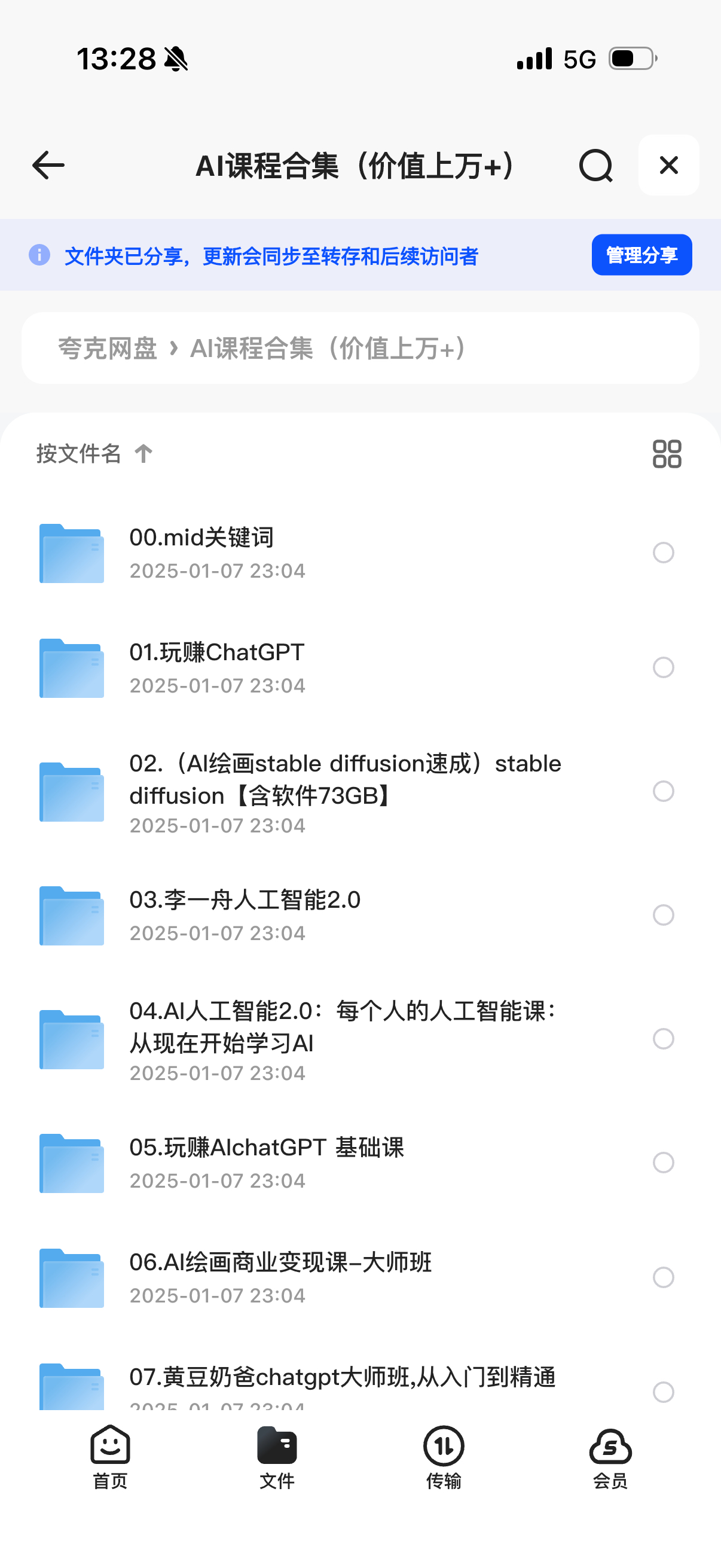721x1568 pixels.
Task: Open 05.玩赚AIchatGPT 基础课 folder
Action: click(x=267, y=1148)
